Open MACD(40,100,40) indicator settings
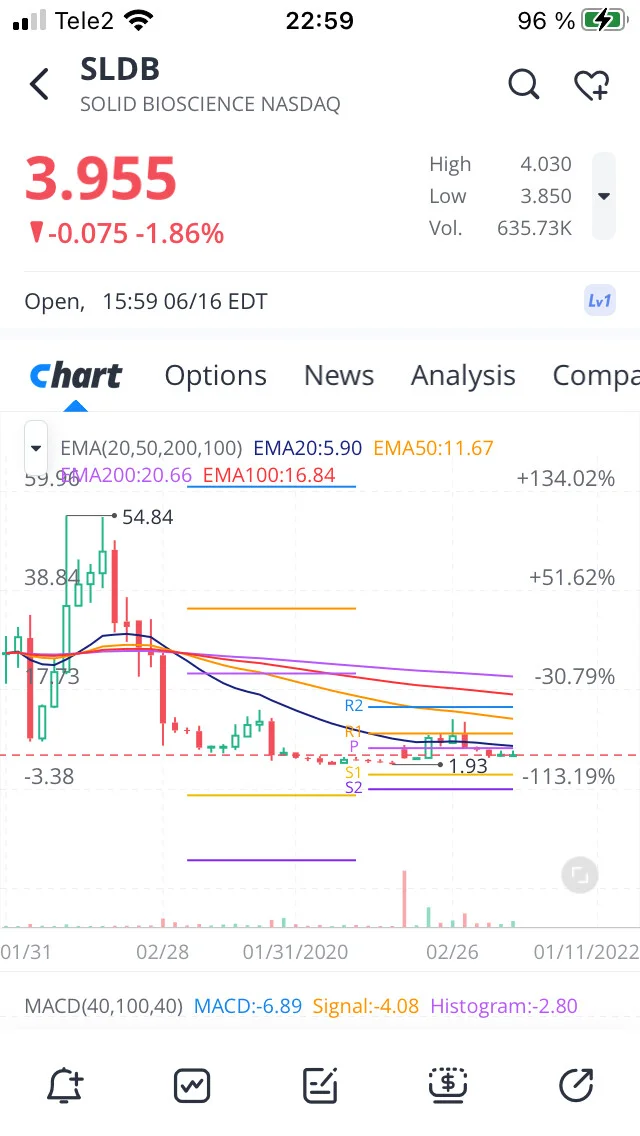 tap(104, 1006)
